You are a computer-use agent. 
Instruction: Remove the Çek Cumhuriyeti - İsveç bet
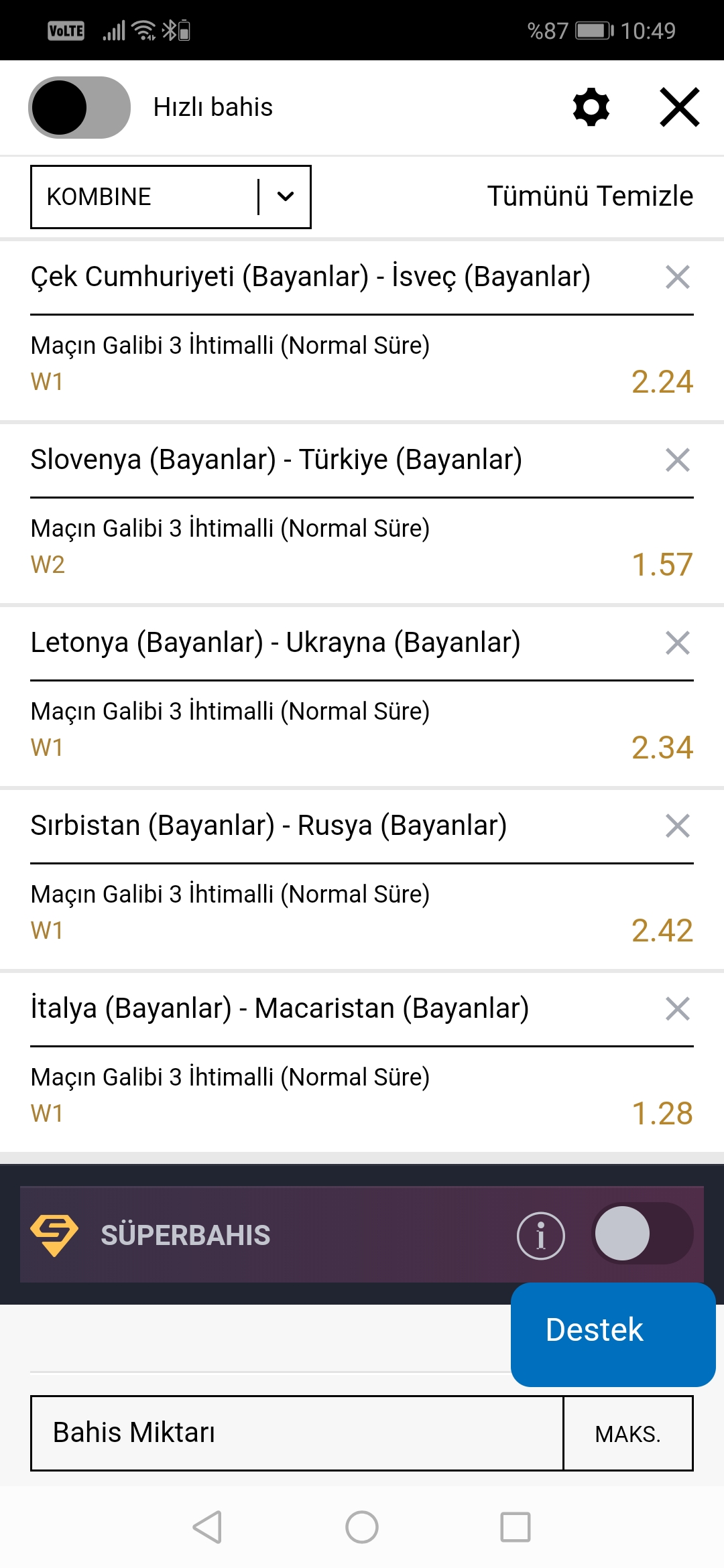click(x=678, y=277)
